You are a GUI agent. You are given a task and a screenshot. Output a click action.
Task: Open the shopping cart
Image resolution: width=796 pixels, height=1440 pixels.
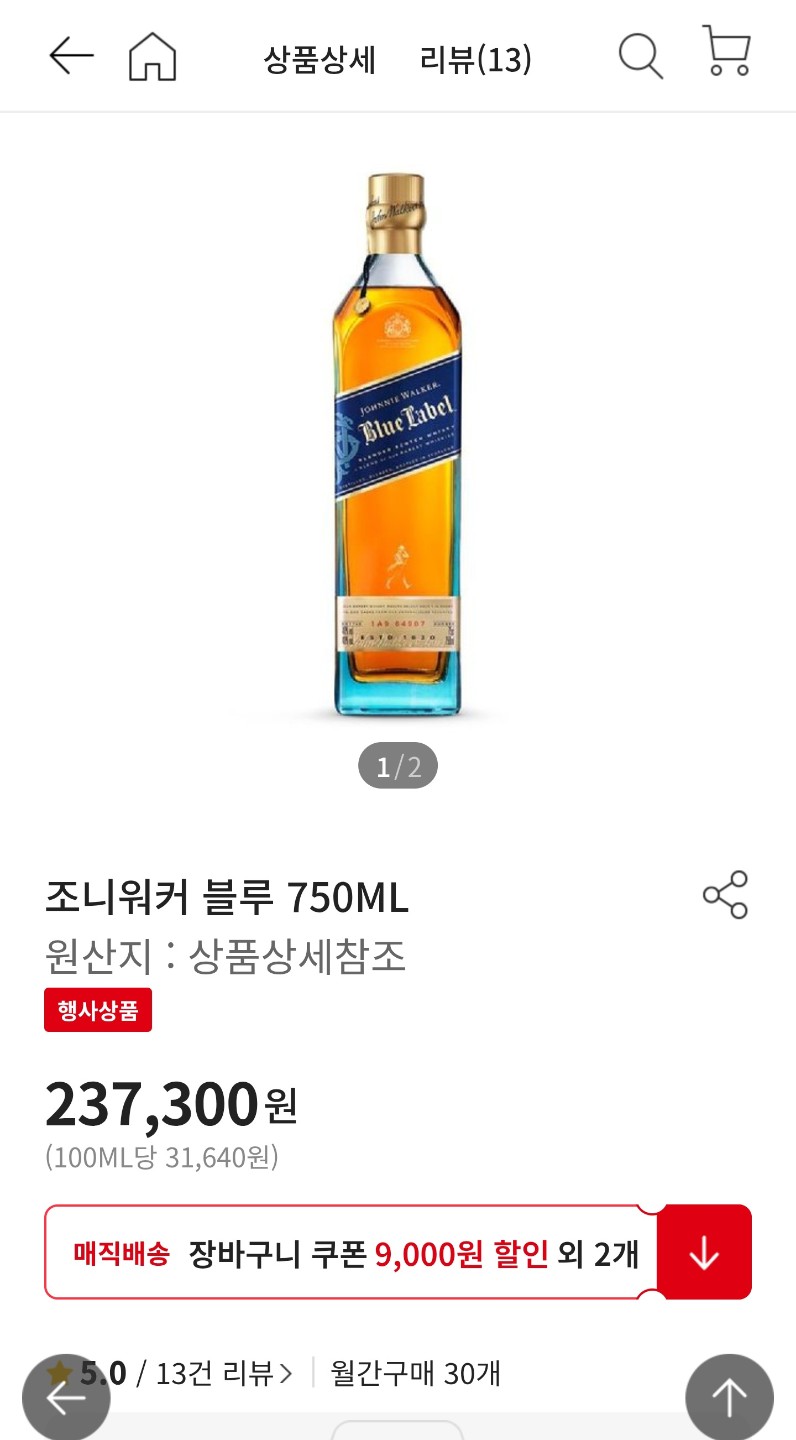[x=727, y=52]
